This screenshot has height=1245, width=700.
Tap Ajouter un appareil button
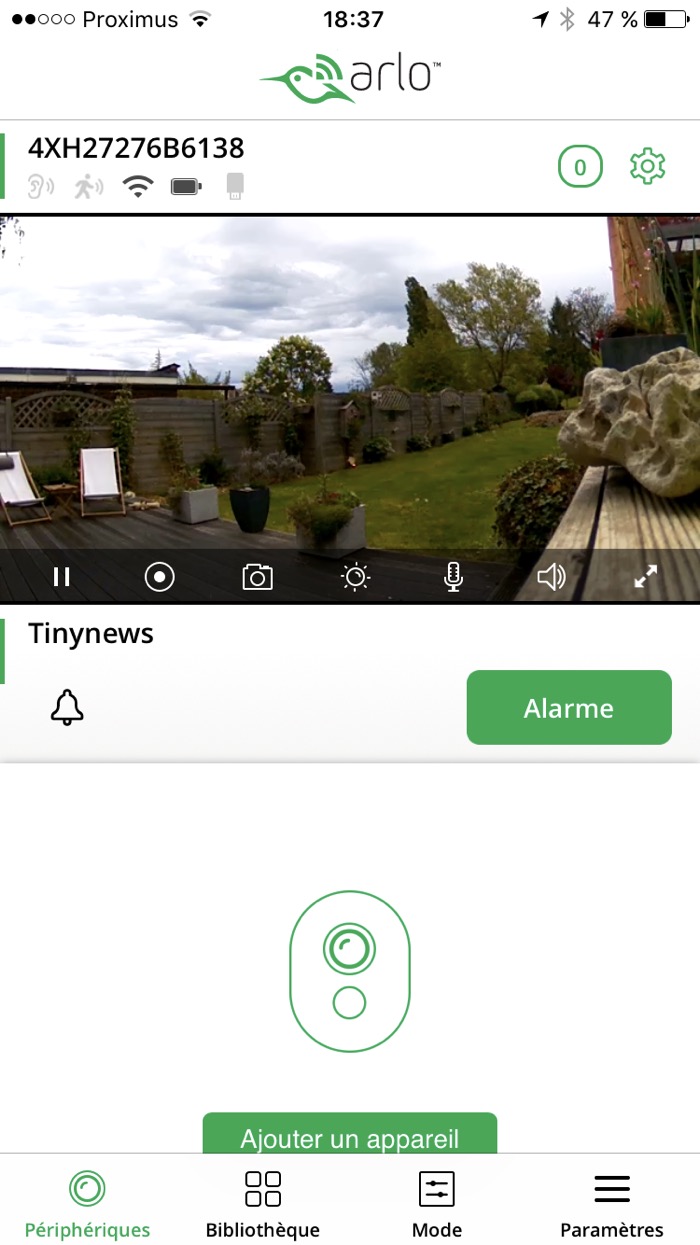point(349,1137)
